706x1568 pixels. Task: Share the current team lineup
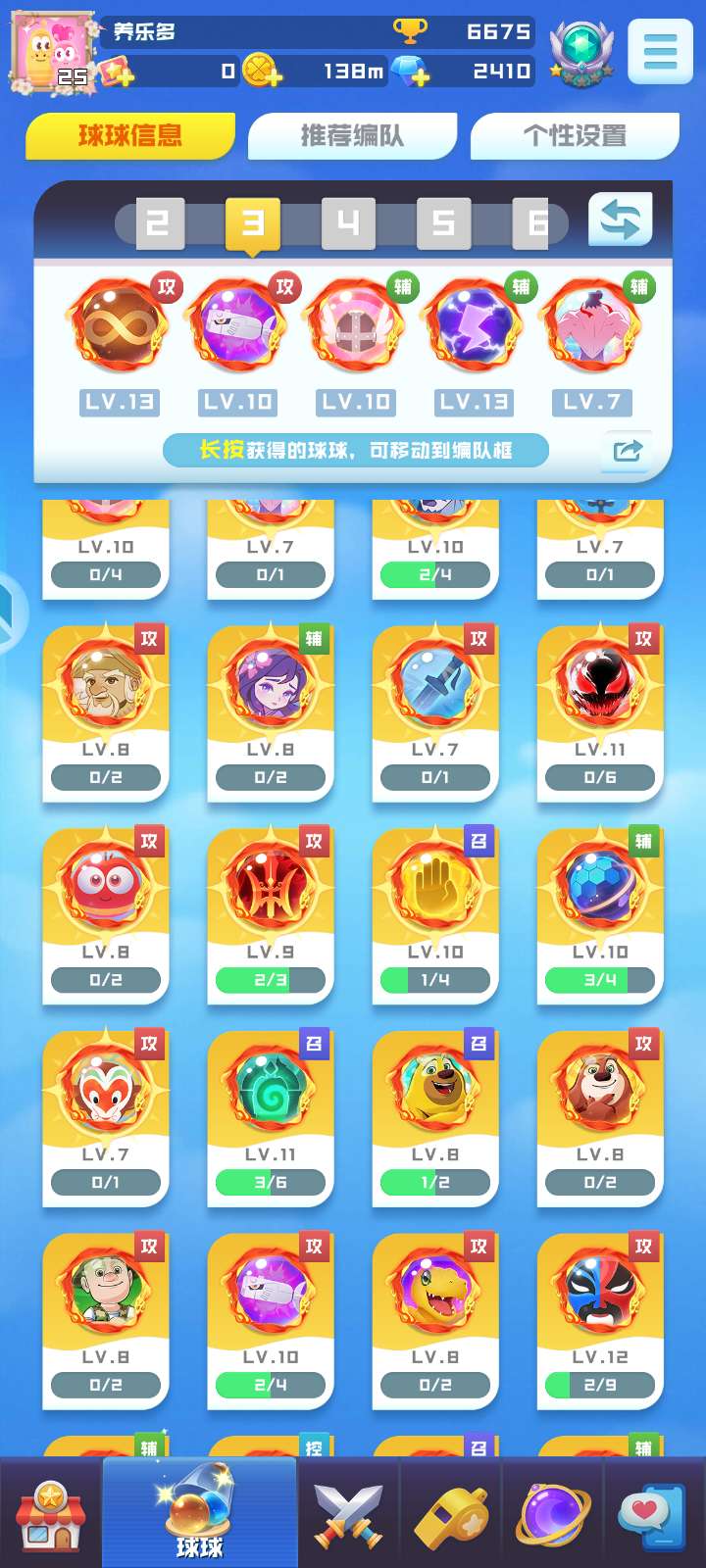click(627, 451)
